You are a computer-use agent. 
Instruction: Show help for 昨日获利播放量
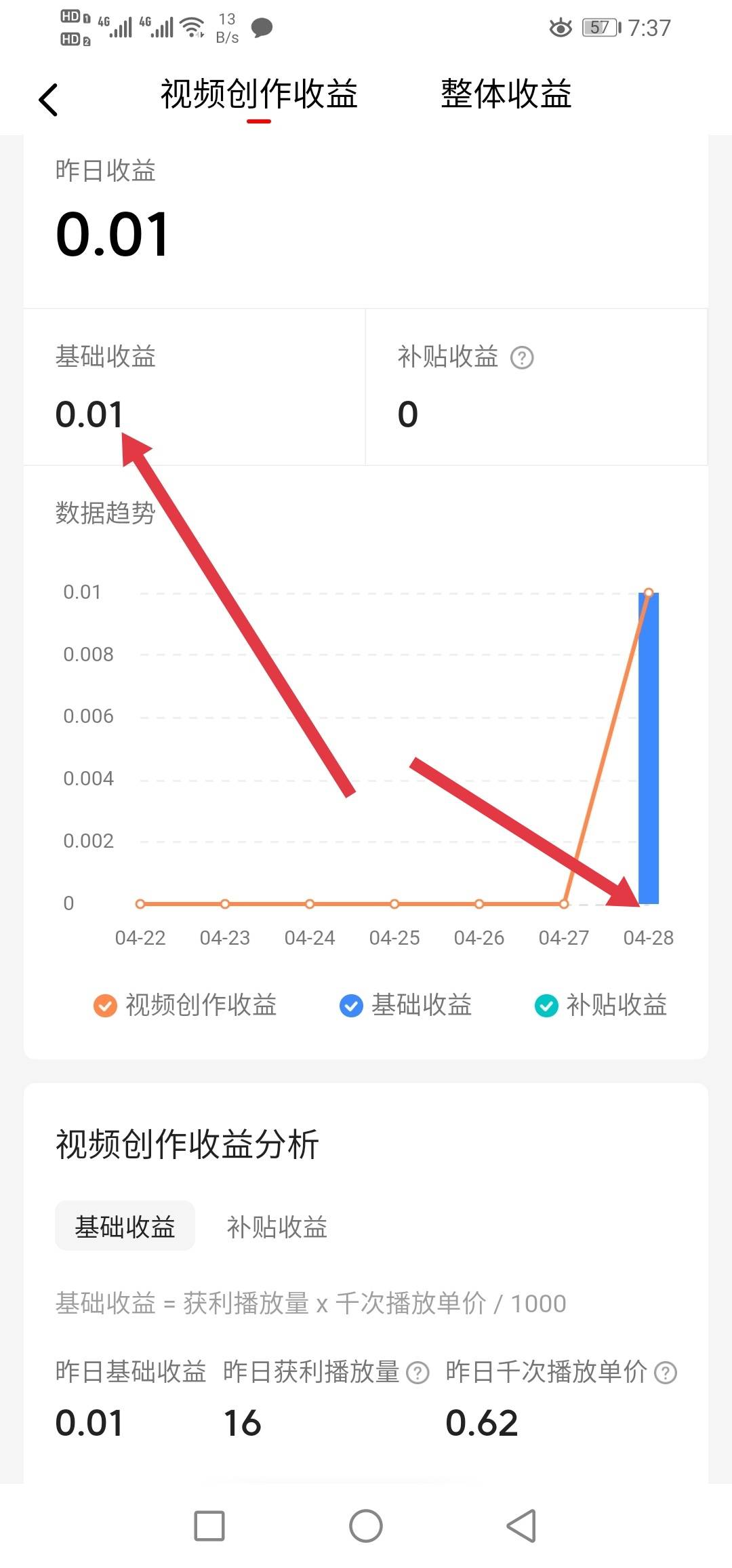coord(418,1373)
